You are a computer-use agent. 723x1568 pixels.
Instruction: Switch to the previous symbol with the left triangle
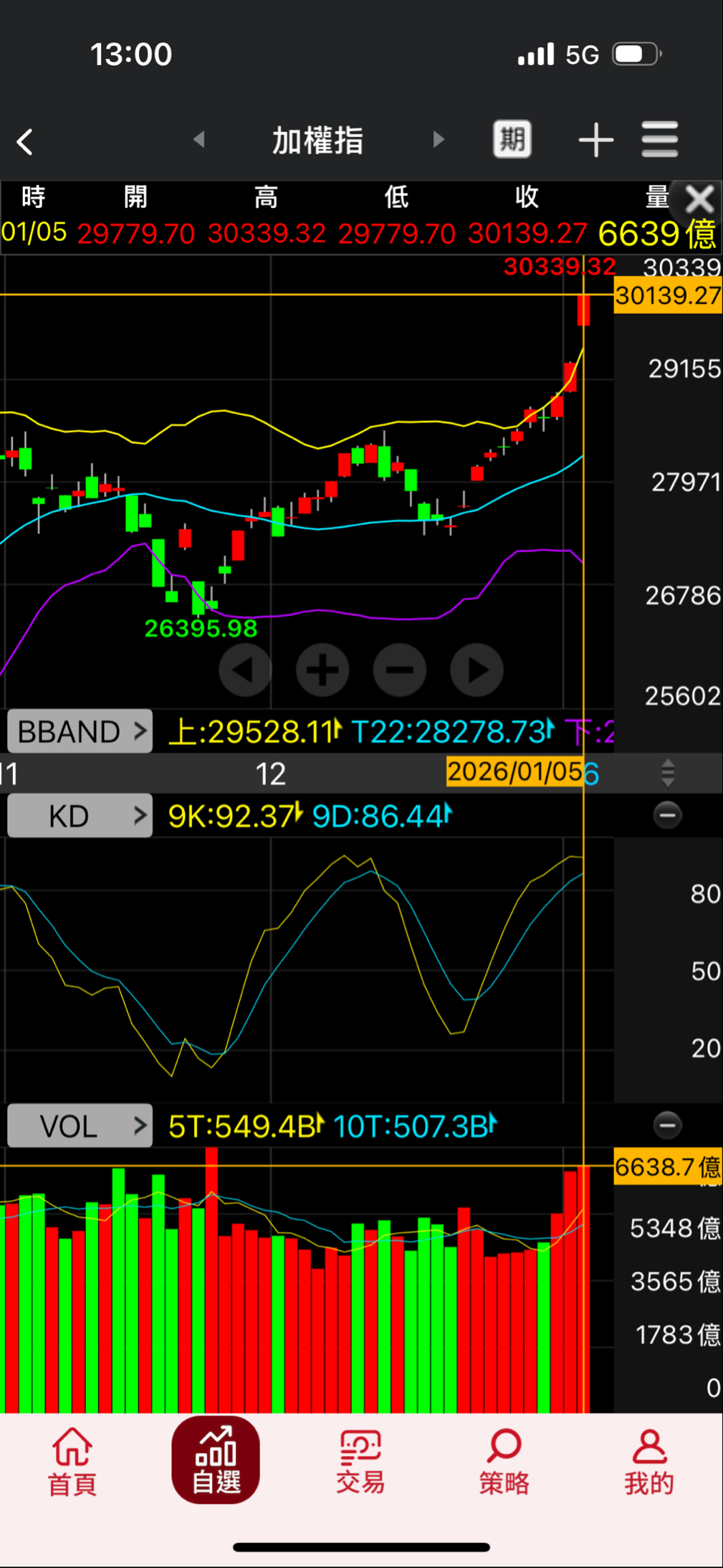199,139
